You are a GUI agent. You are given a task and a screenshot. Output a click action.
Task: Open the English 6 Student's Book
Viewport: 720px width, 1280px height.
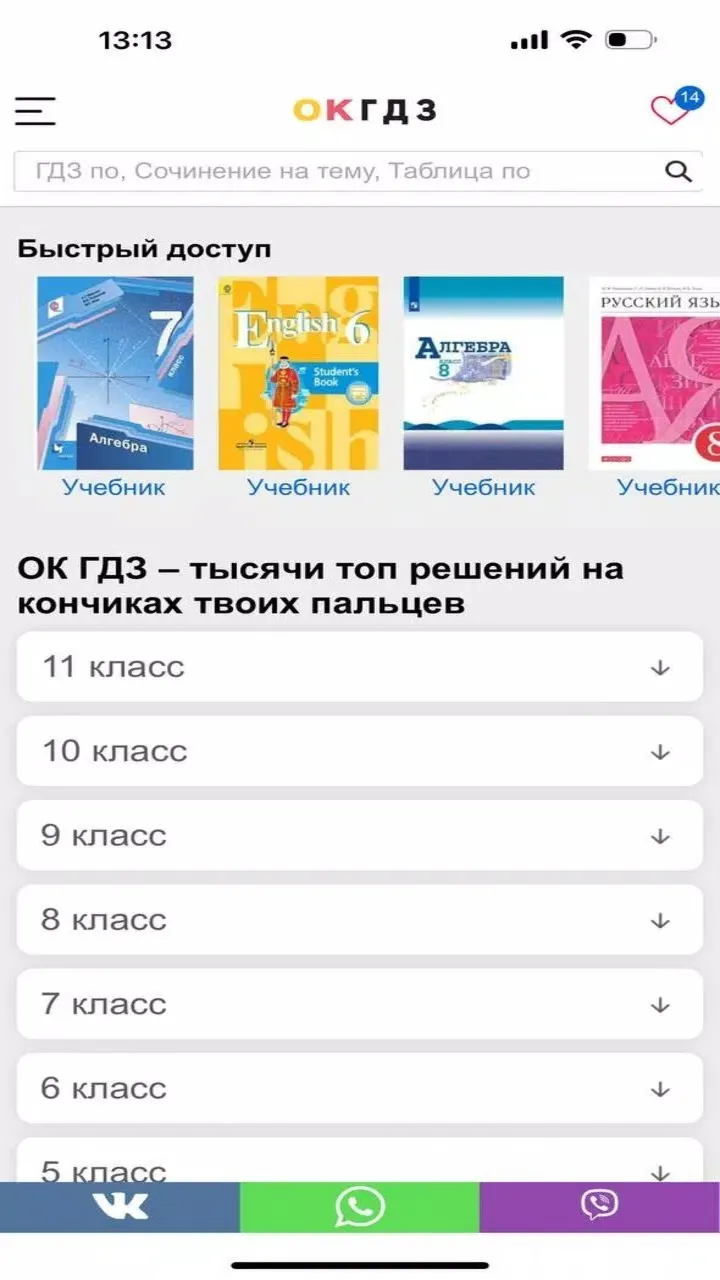[298, 373]
